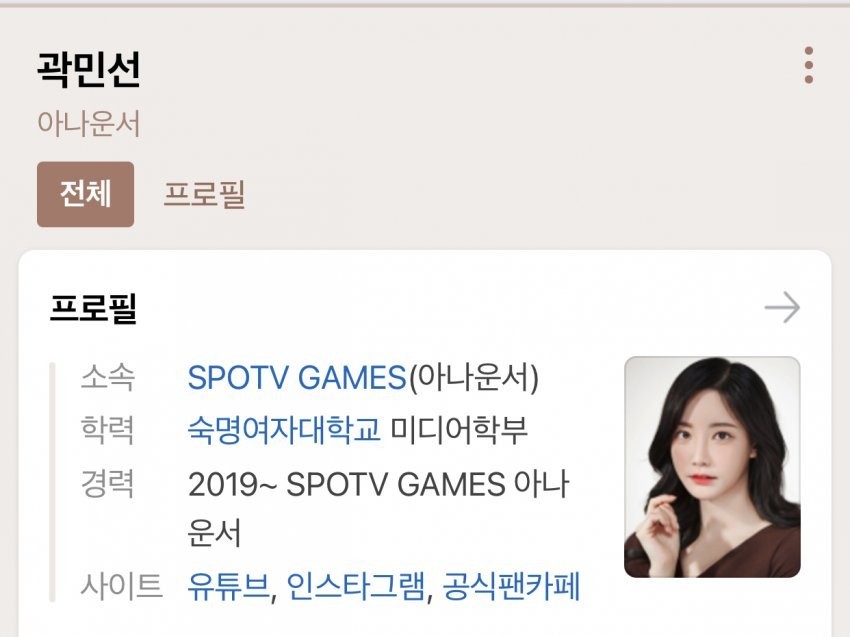The width and height of the screenshot is (850, 637).
Task: Open the SPOTV GAMES affiliation link
Action: tap(297, 378)
